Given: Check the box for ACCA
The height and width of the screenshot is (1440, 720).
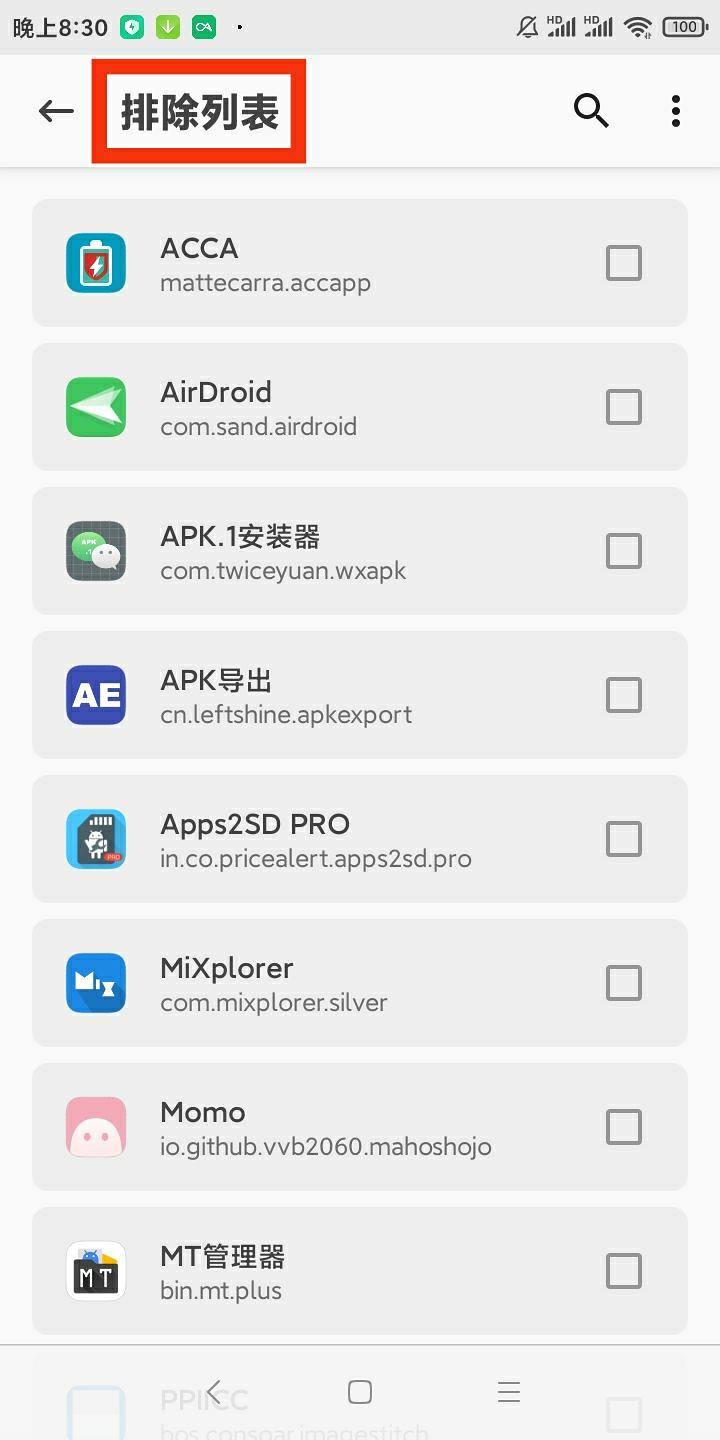Looking at the screenshot, I should click(624, 263).
